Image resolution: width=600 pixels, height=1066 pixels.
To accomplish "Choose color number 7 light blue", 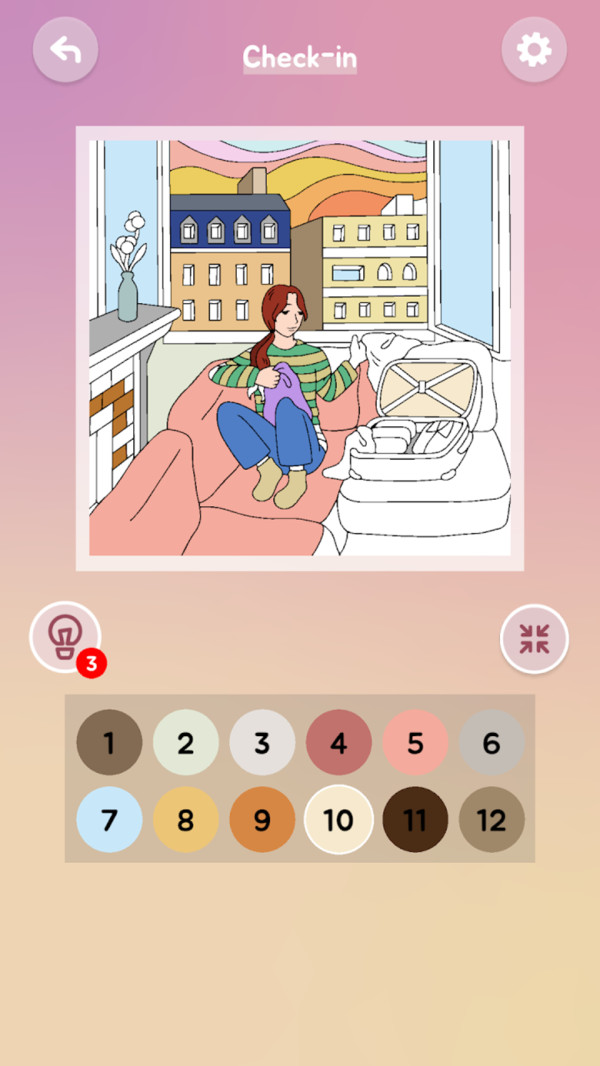I will point(109,820).
